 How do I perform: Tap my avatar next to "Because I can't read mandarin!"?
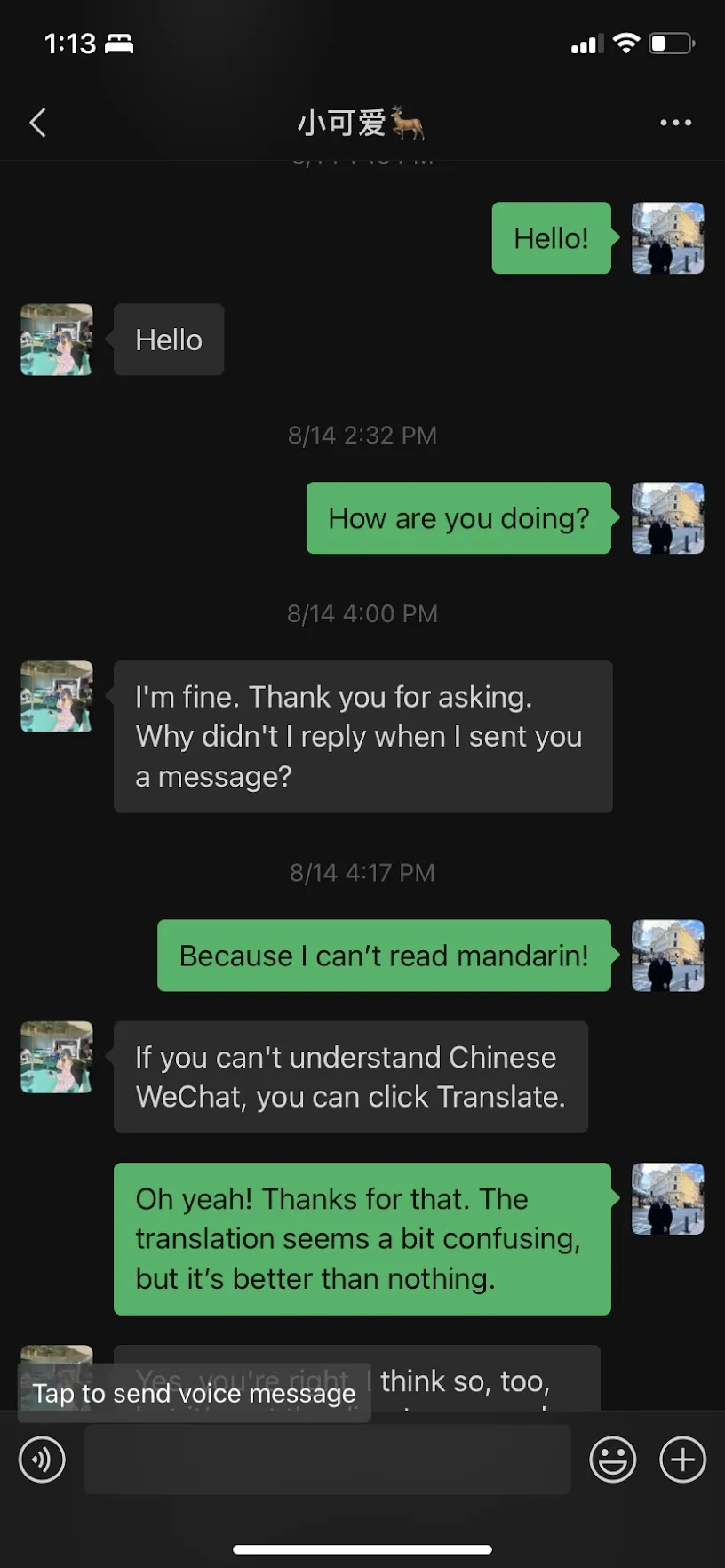coord(667,956)
